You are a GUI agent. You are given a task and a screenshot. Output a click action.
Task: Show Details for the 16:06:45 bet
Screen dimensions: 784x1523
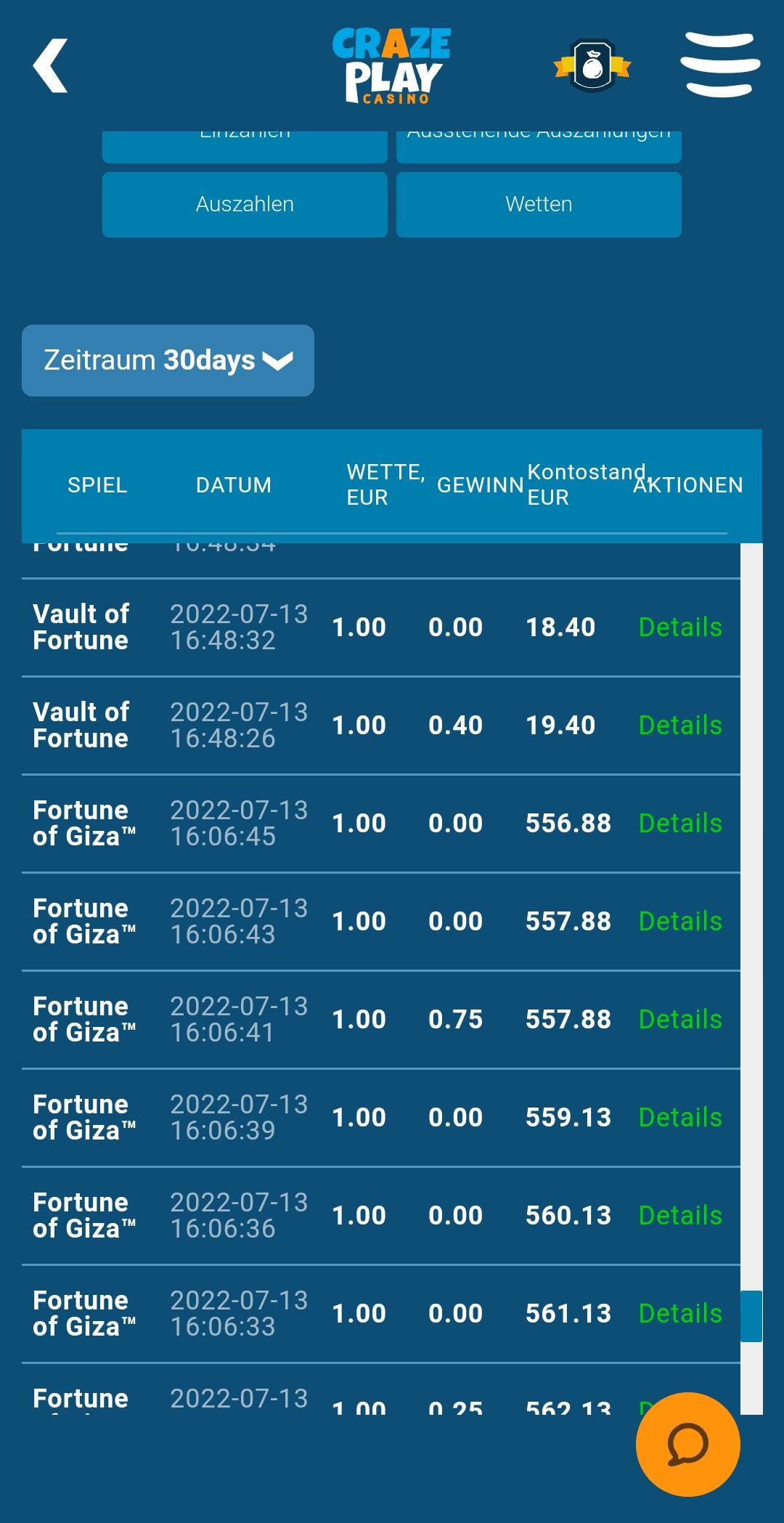click(x=680, y=824)
